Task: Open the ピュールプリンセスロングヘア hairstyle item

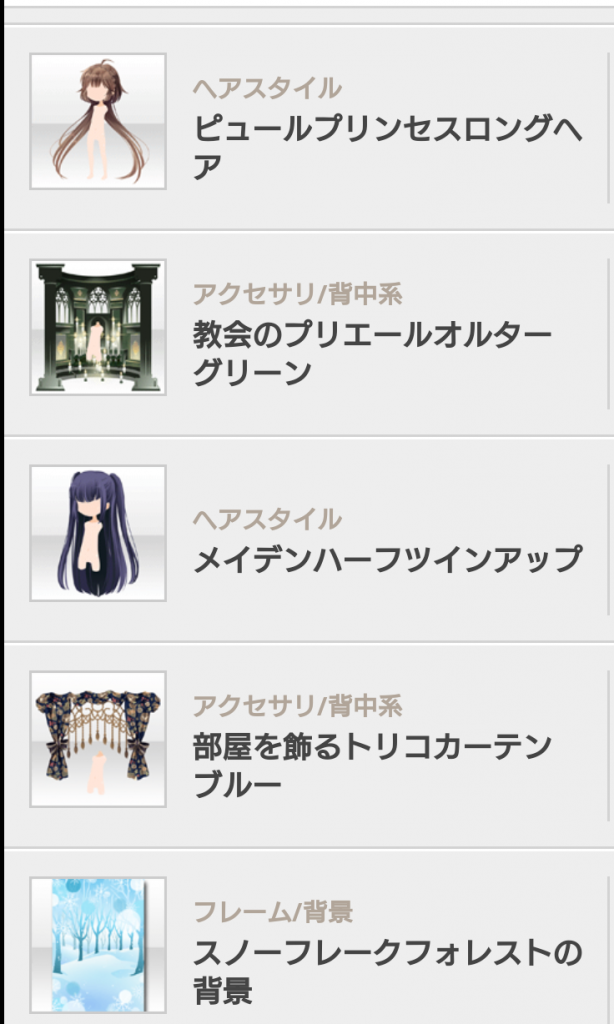Action: [x=309, y=128]
